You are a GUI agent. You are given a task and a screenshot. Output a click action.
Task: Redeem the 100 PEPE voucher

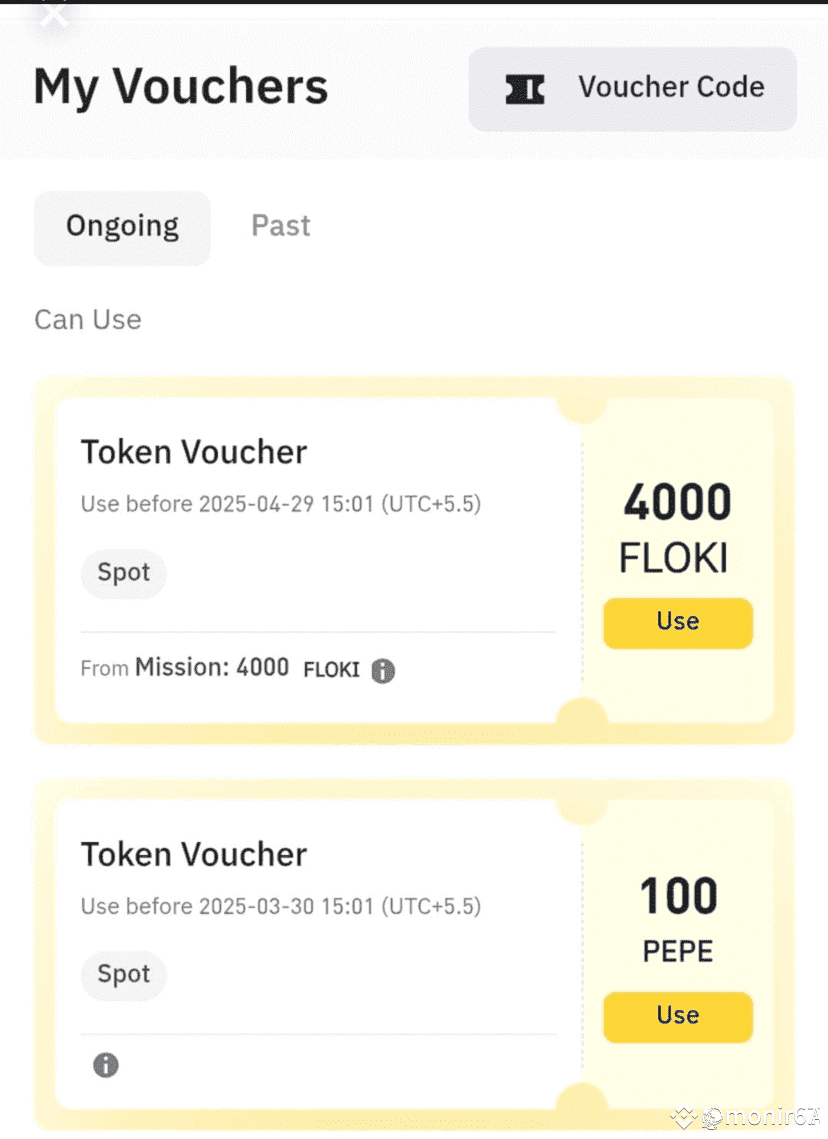677,1016
